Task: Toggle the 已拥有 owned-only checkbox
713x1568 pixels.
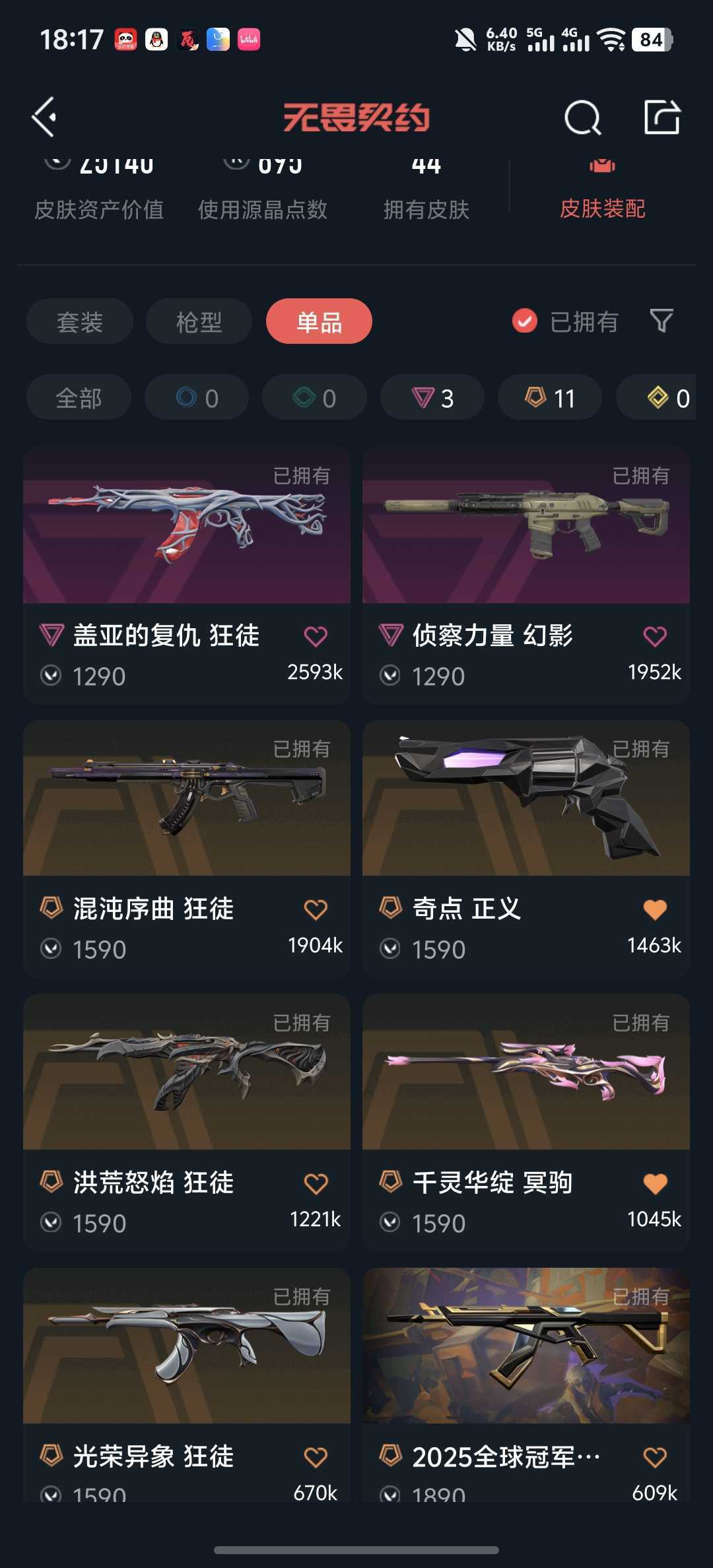Action: coord(525,321)
